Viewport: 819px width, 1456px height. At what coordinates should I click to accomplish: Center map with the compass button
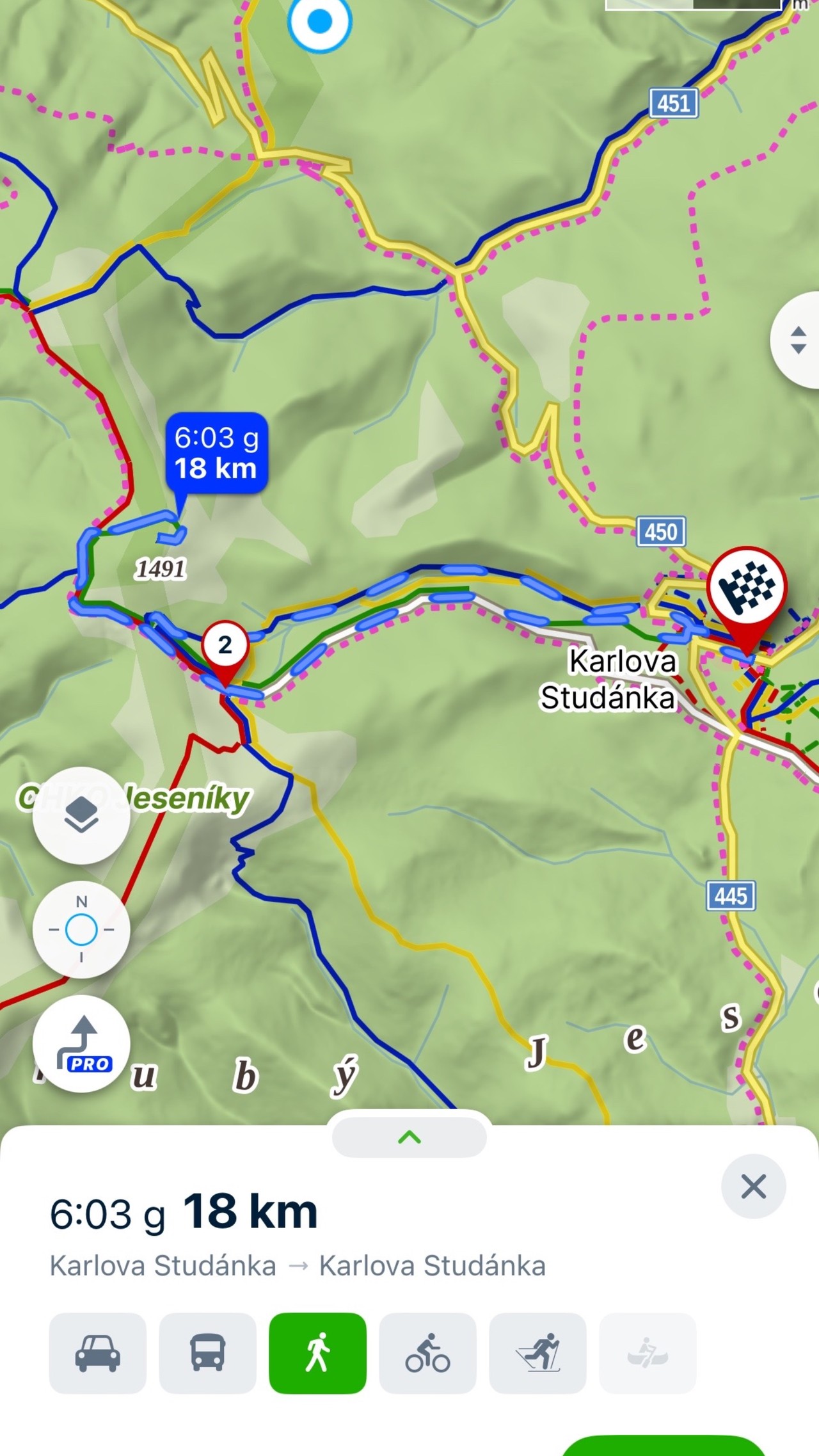pos(81,929)
